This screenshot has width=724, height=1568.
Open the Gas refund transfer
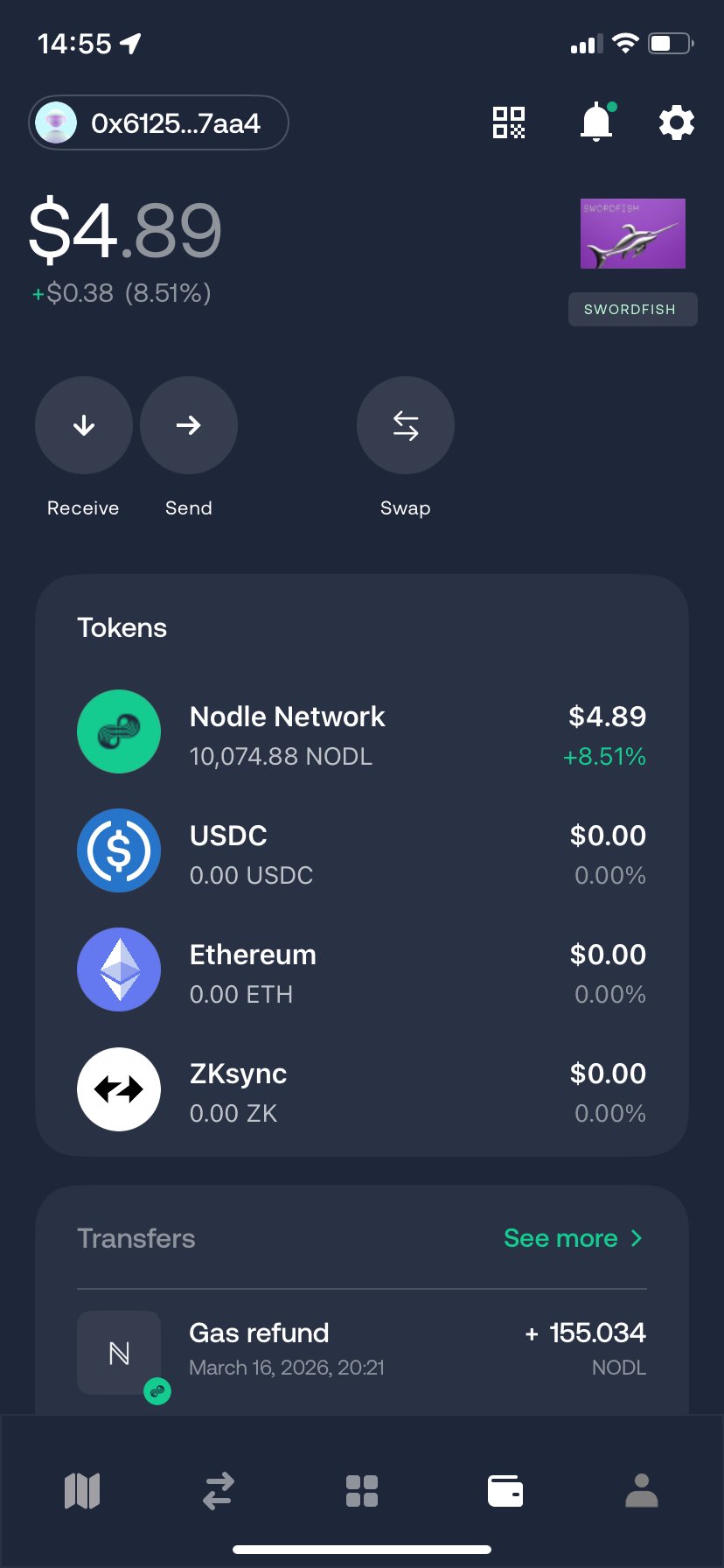362,1348
